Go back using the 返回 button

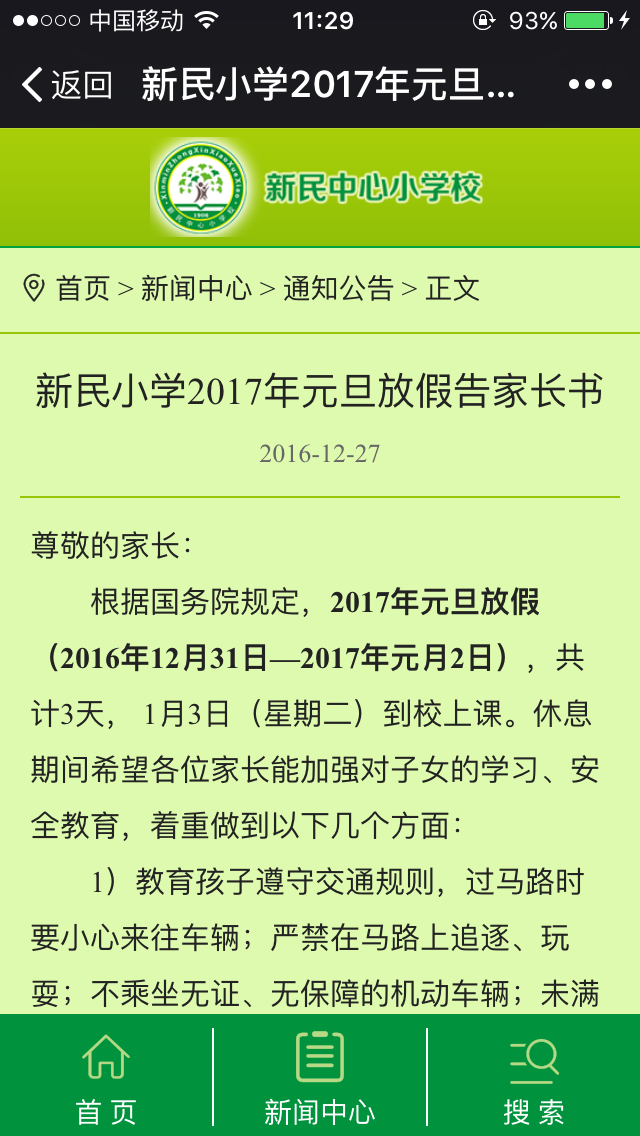click(66, 85)
